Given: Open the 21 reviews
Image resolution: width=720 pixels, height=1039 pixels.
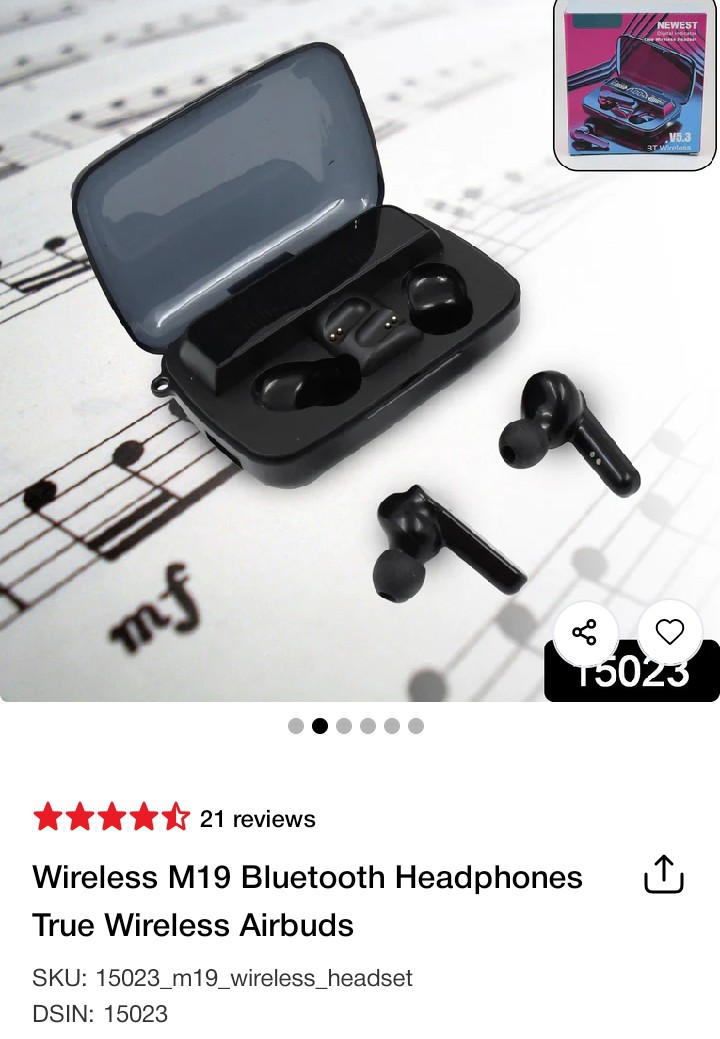Looking at the screenshot, I should pyautogui.click(x=257, y=819).
